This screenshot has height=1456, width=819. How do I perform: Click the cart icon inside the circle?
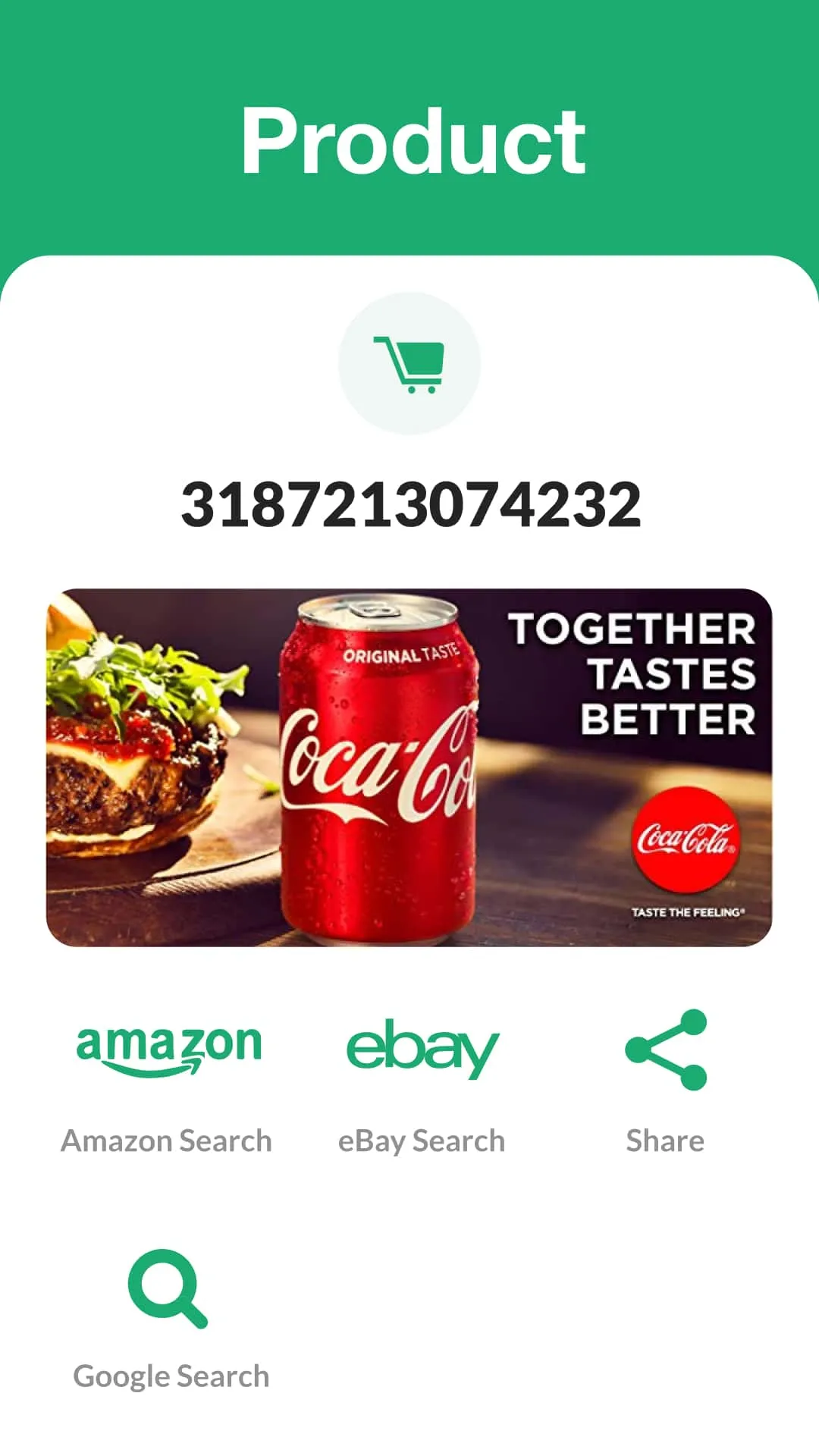pyautogui.click(x=408, y=364)
